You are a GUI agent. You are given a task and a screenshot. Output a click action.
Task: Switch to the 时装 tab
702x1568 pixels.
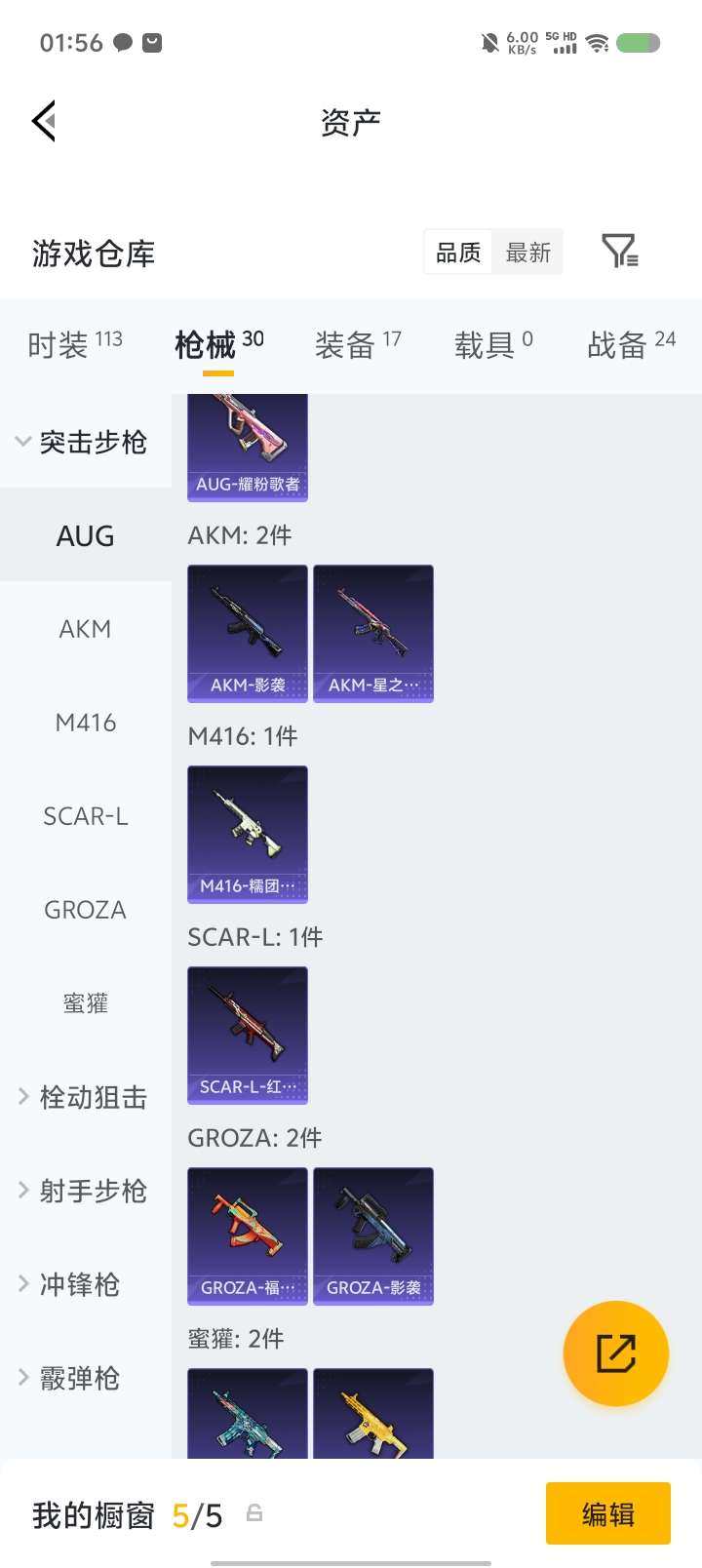tap(60, 343)
